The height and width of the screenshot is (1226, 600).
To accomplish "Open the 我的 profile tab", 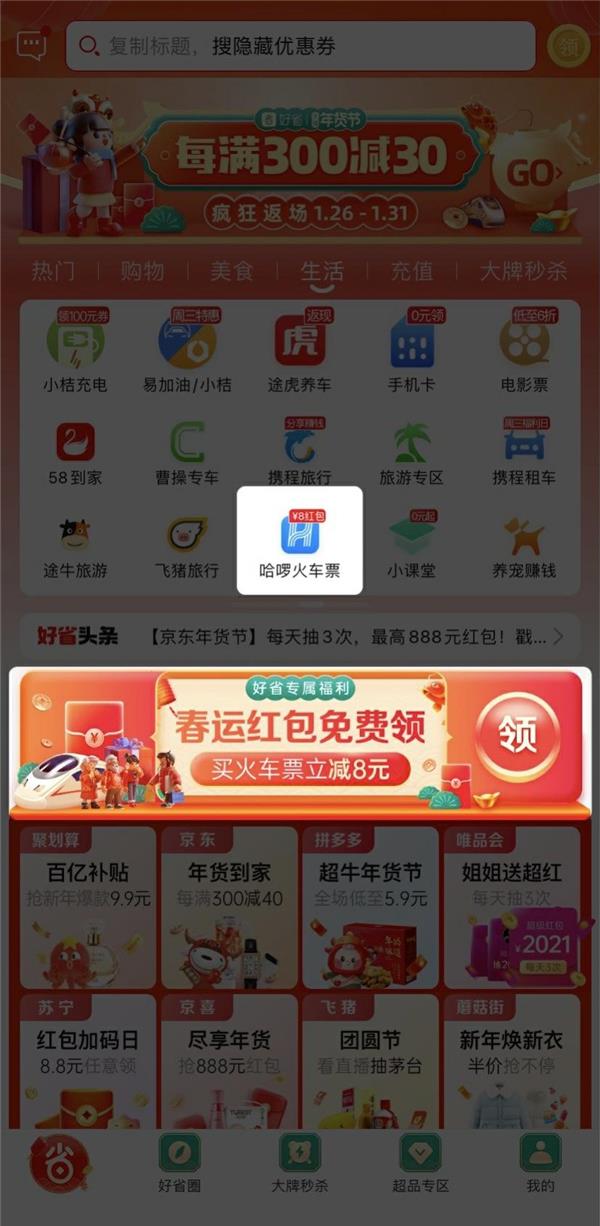I will pos(539,1165).
